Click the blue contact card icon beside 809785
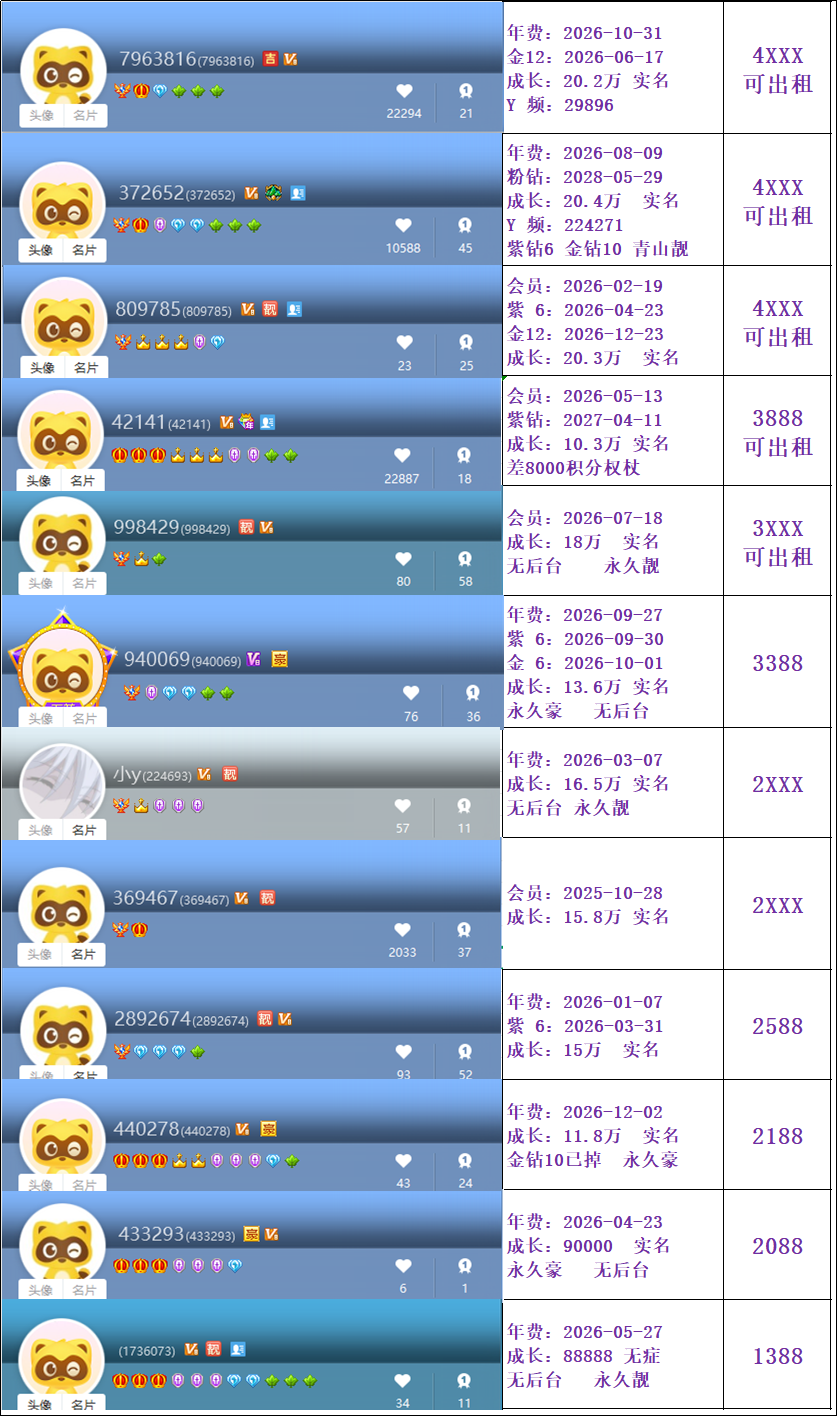838x1417 pixels. pos(294,309)
